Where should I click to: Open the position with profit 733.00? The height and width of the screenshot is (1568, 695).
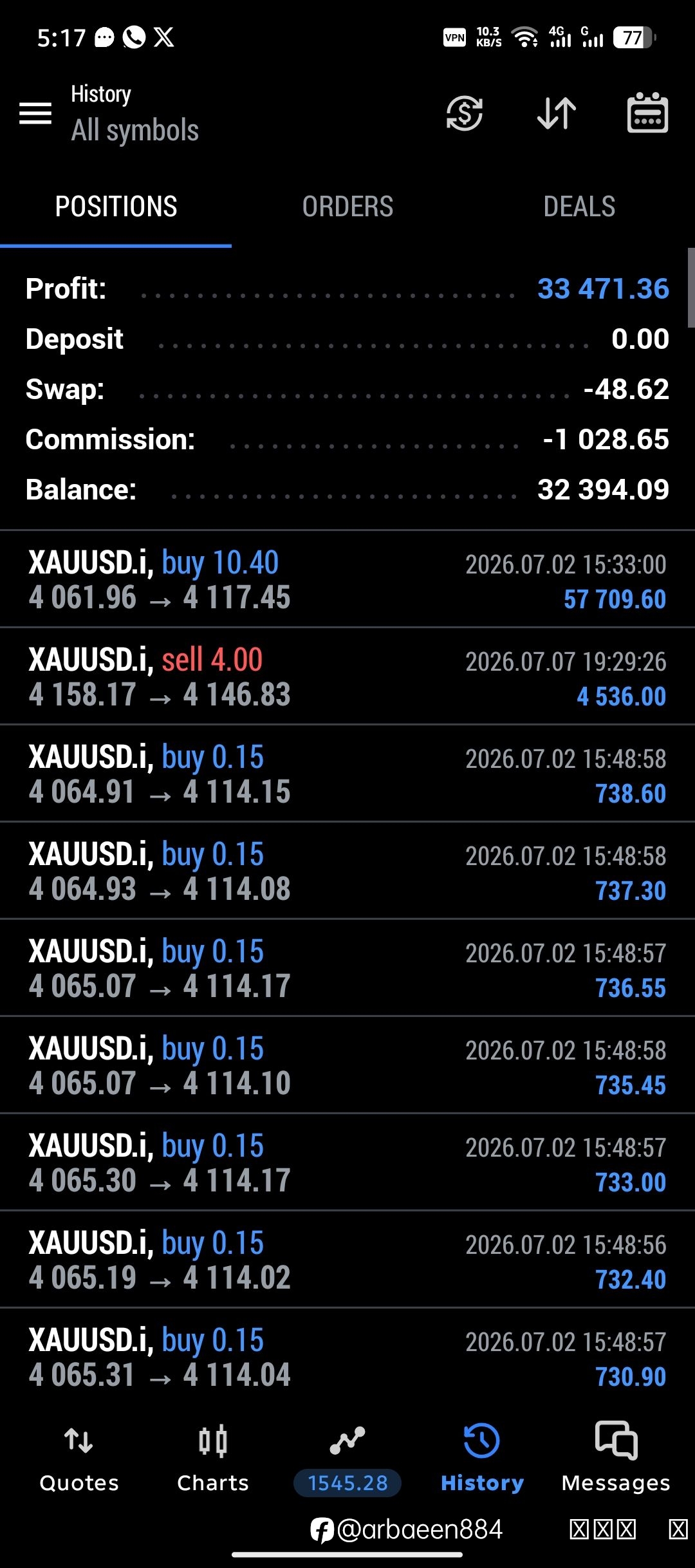coord(347,1162)
